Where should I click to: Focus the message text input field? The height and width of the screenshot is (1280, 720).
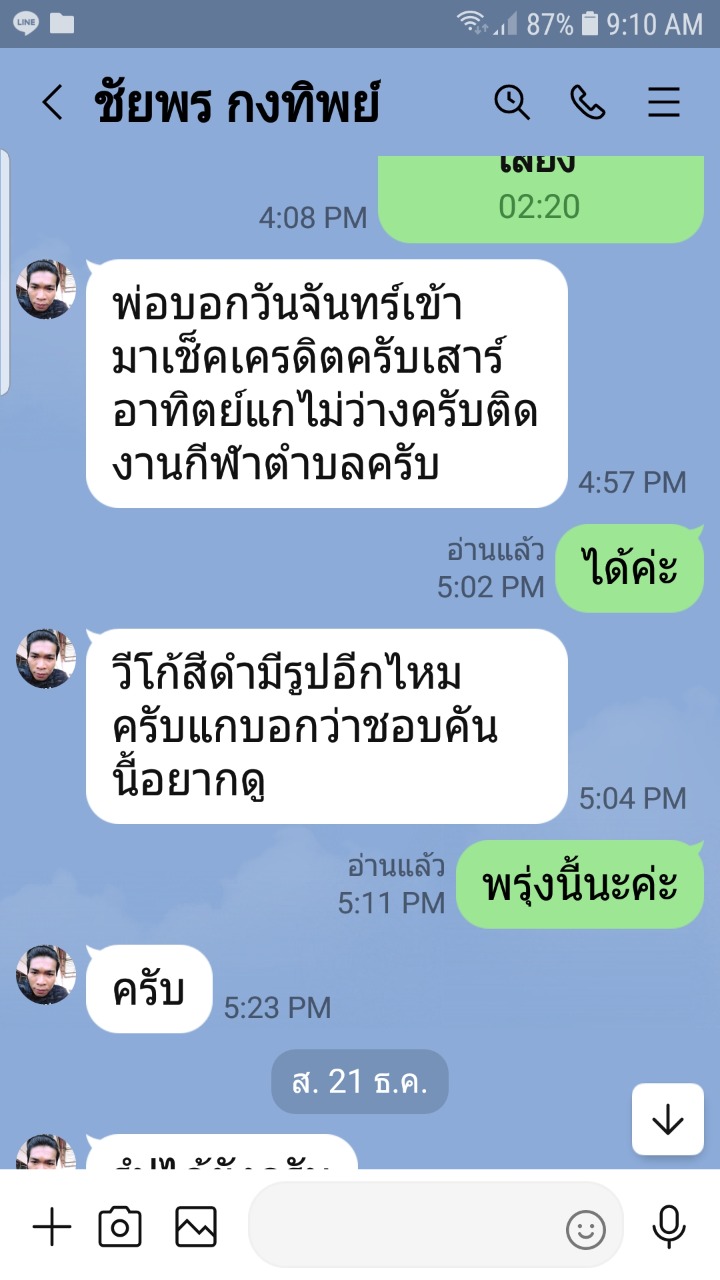coord(436,1227)
